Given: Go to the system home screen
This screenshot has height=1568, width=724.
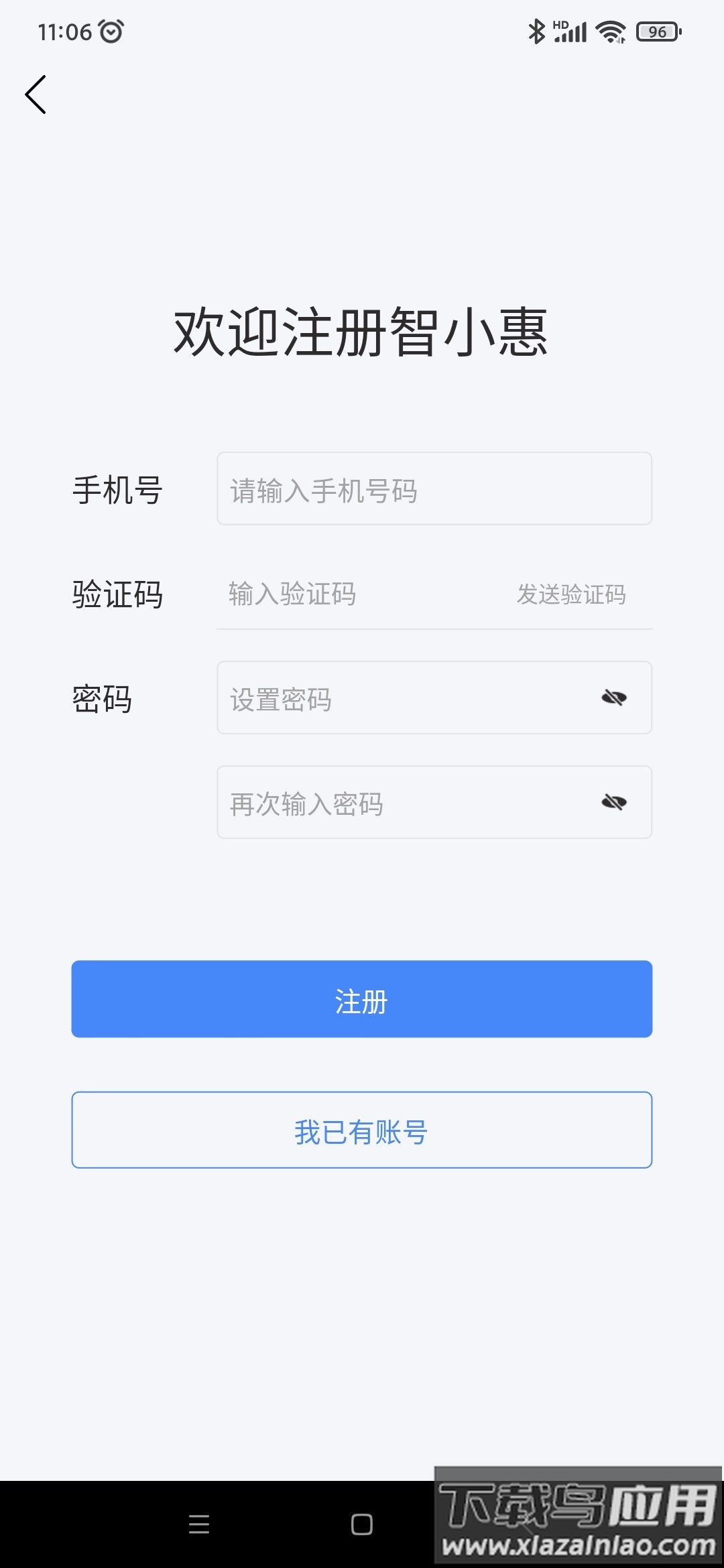Looking at the screenshot, I should 362,1524.
